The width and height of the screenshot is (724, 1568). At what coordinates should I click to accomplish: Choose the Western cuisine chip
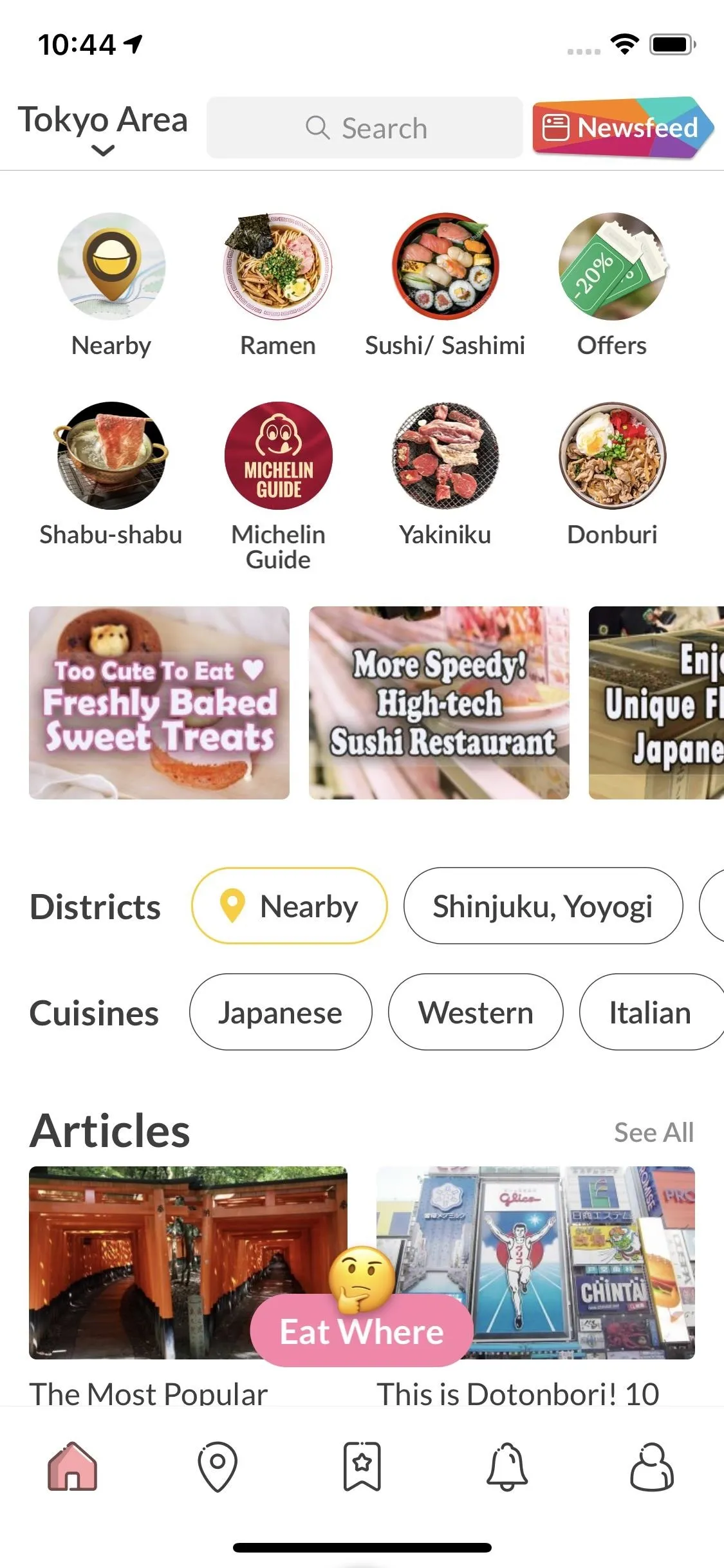point(476,1012)
